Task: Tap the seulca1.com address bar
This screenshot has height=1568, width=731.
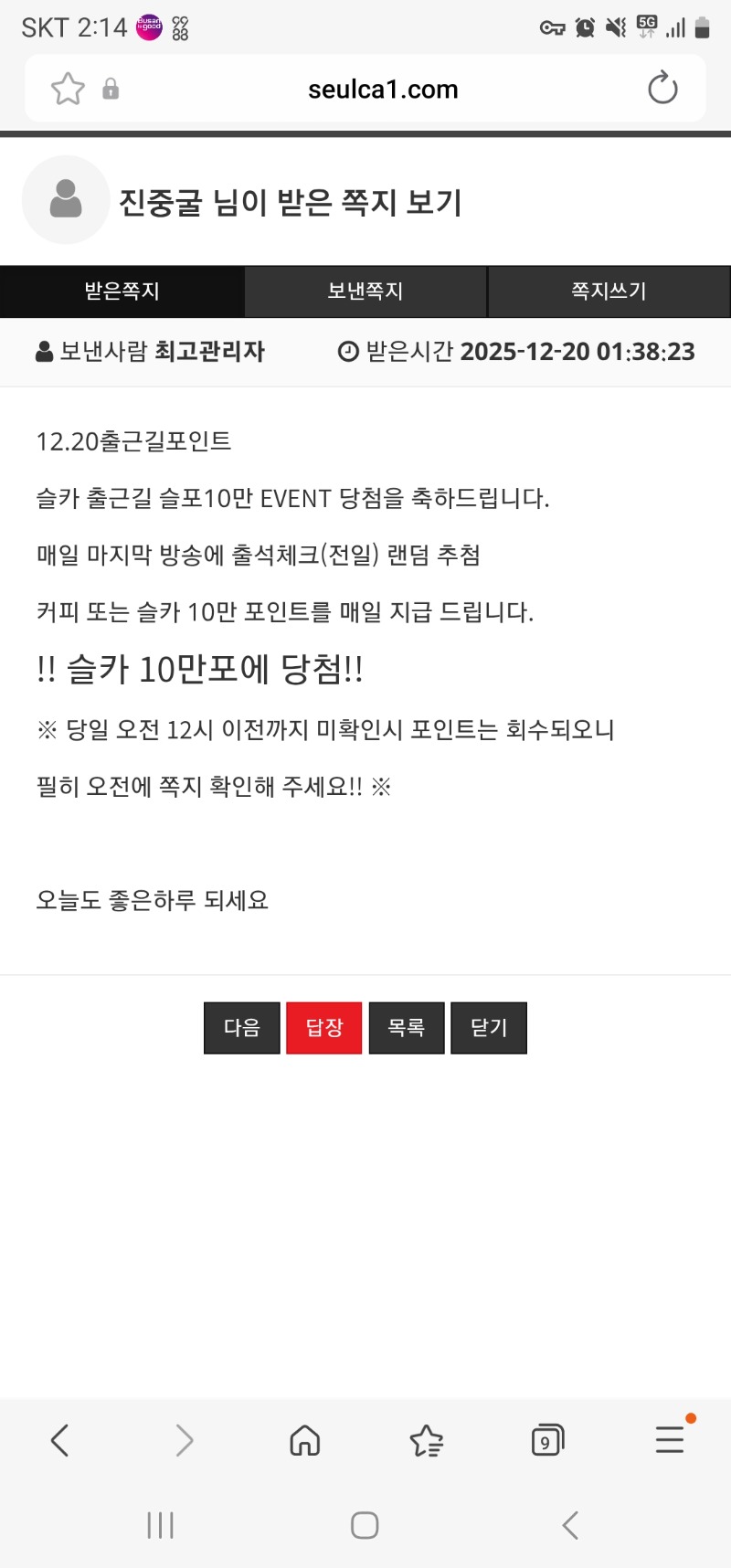Action: click(x=383, y=90)
